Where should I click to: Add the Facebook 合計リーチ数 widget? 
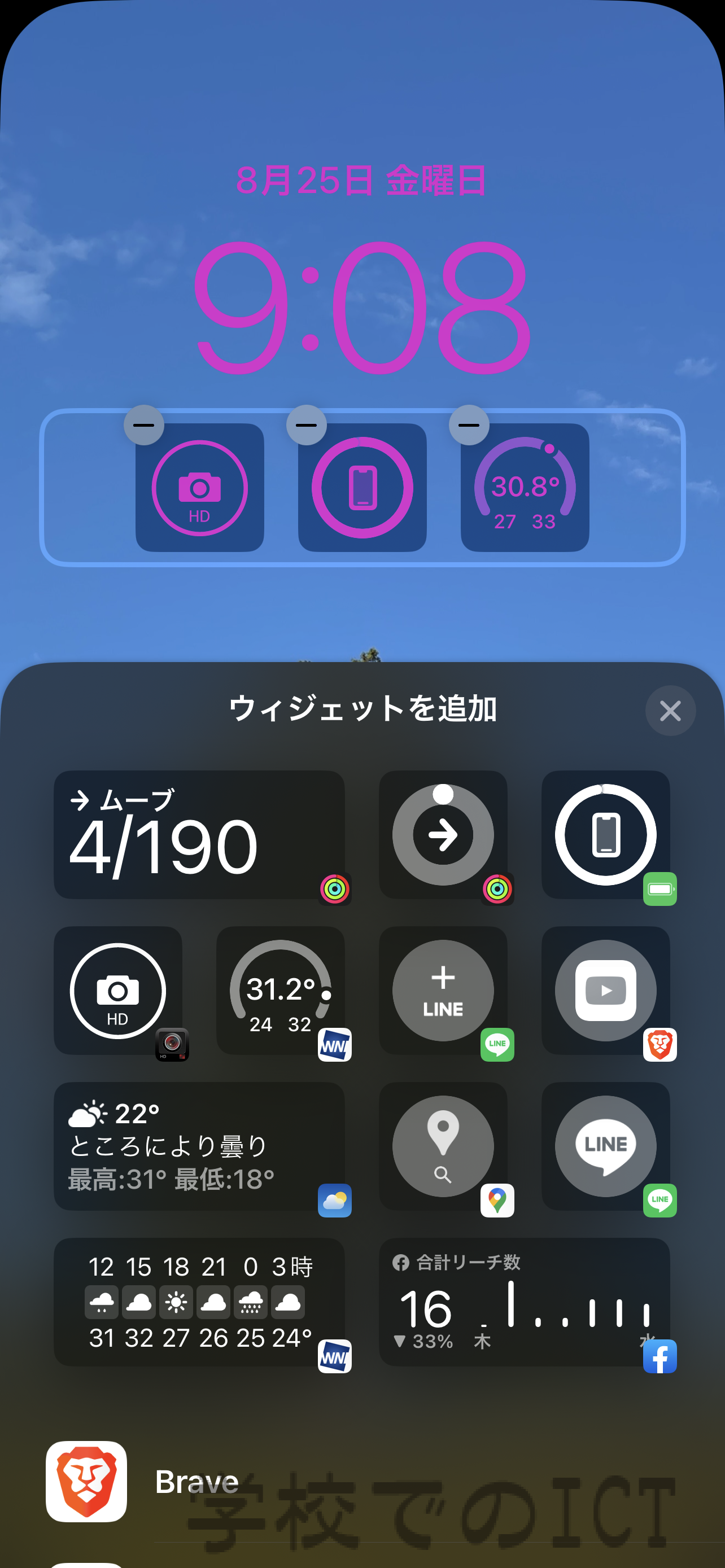coord(524,1302)
